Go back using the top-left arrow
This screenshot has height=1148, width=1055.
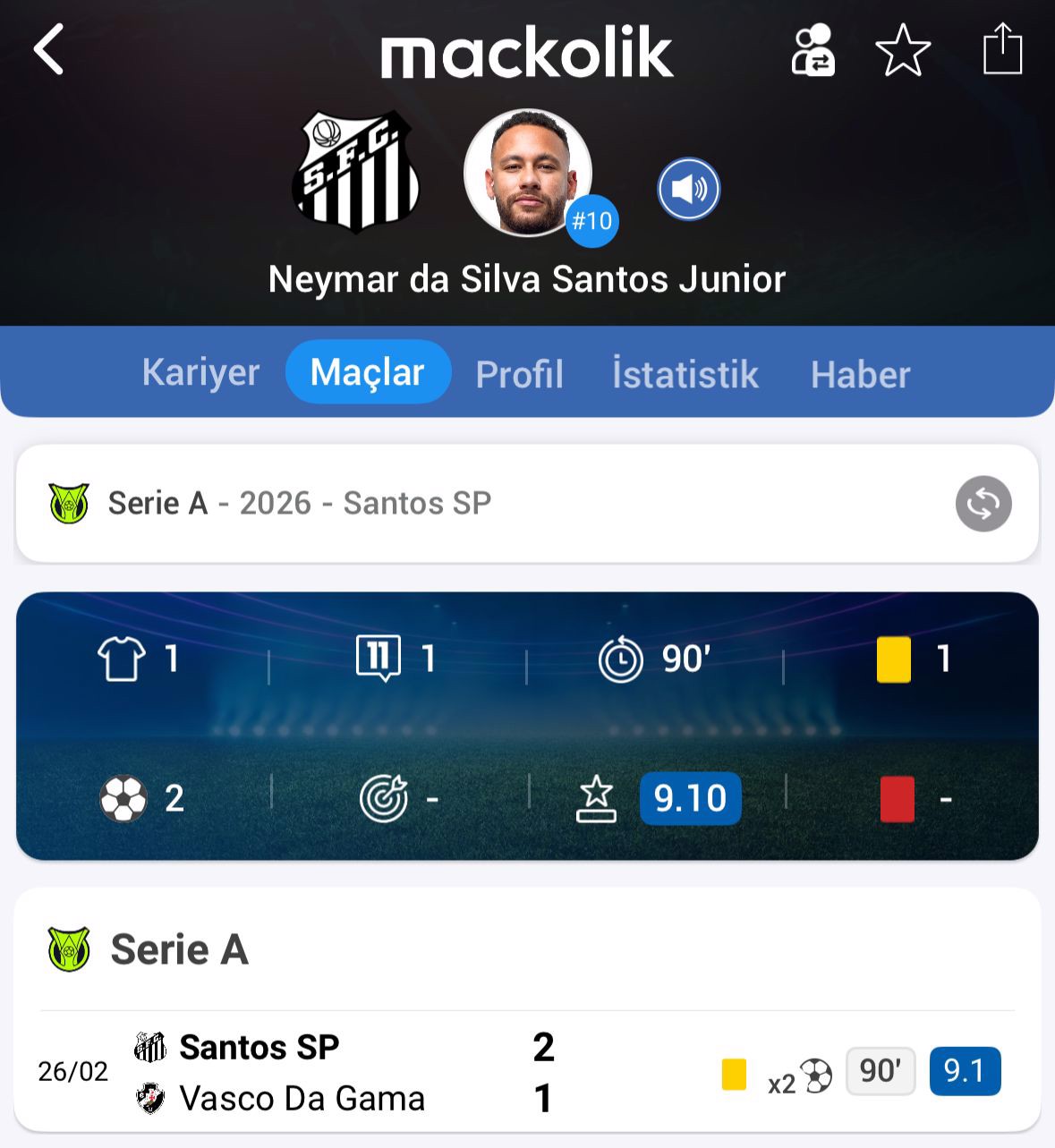(x=49, y=49)
